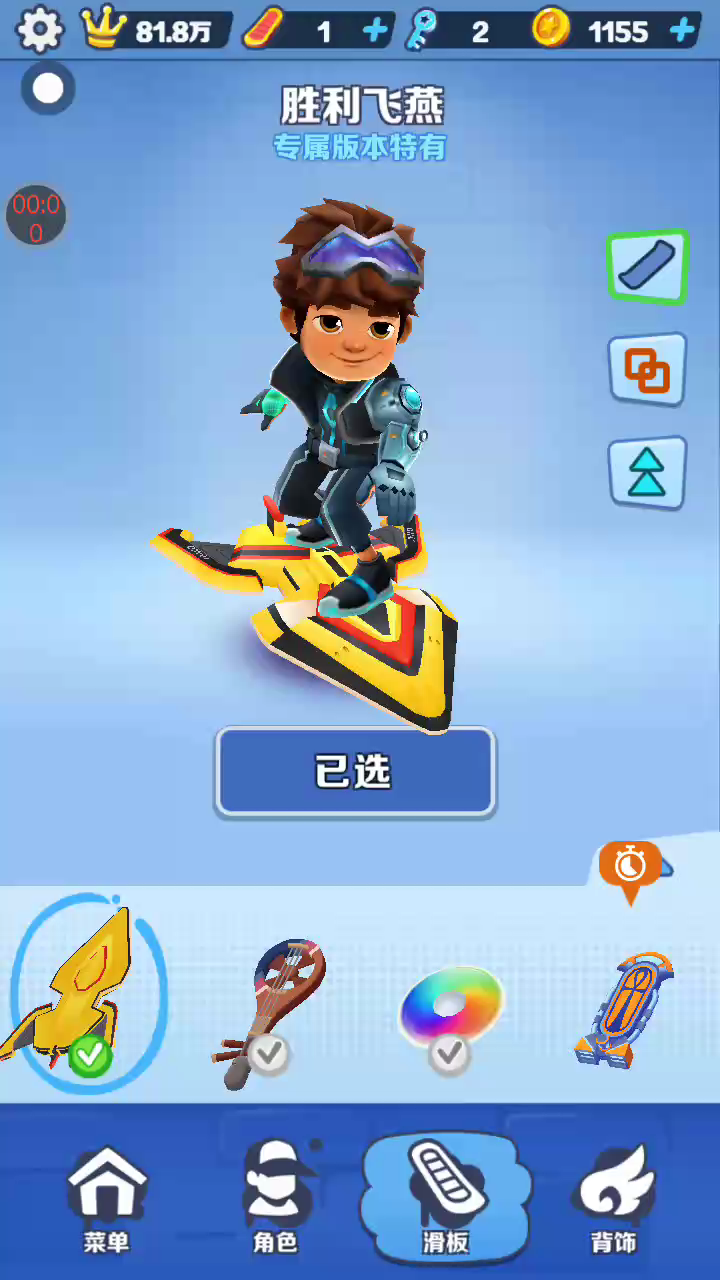Select the yellow jet hoverboard
The height and width of the screenshot is (1280, 720).
click(x=85, y=992)
